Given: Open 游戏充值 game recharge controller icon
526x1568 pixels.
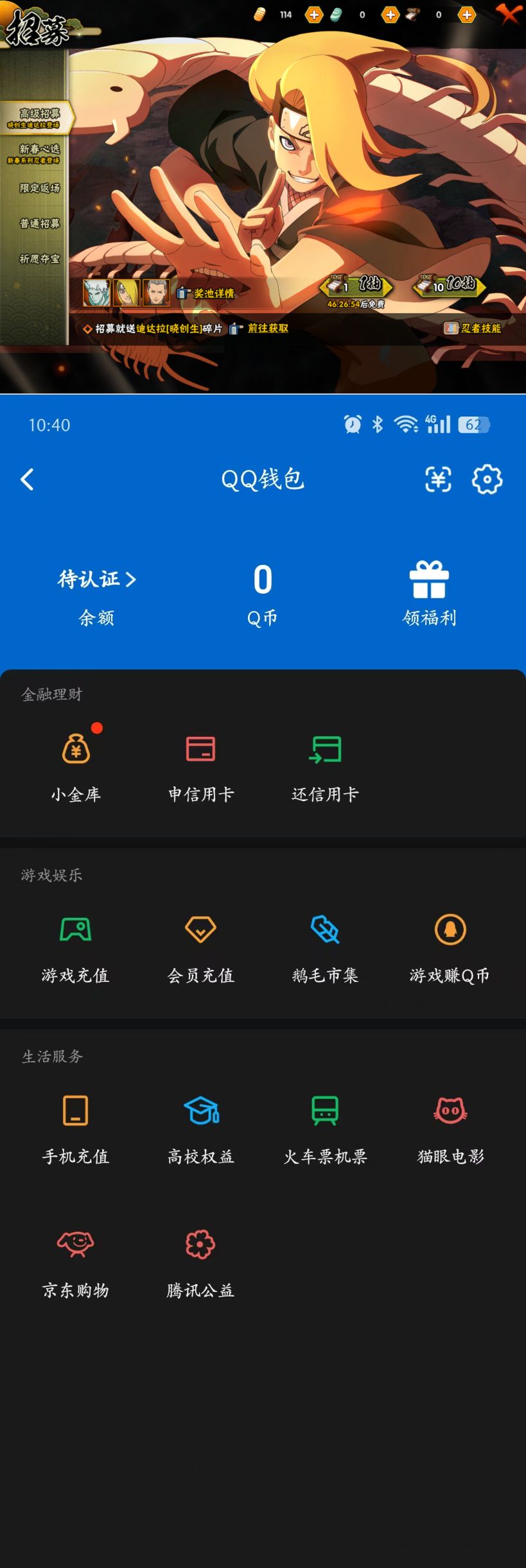Looking at the screenshot, I should [x=77, y=929].
